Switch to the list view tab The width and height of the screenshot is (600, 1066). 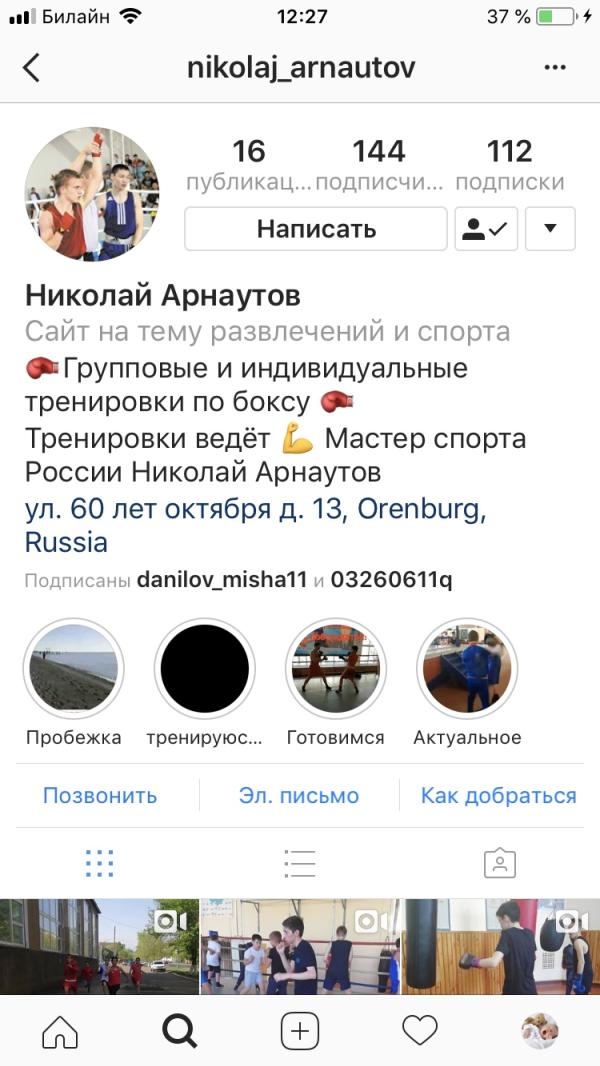pyautogui.click(x=299, y=863)
